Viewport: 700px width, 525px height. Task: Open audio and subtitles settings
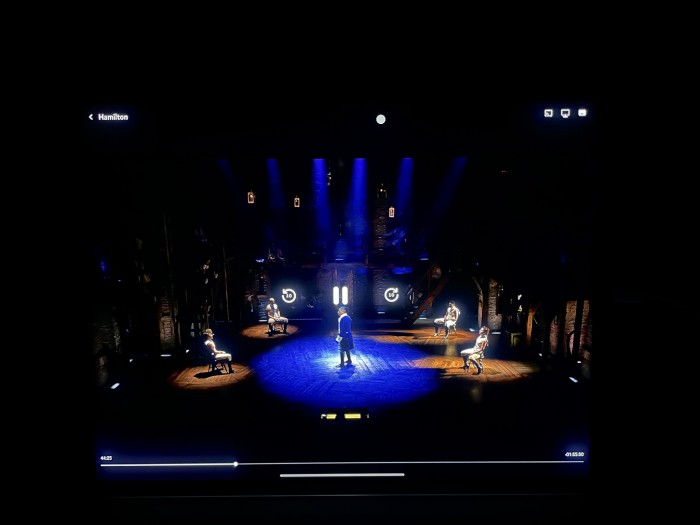click(582, 113)
